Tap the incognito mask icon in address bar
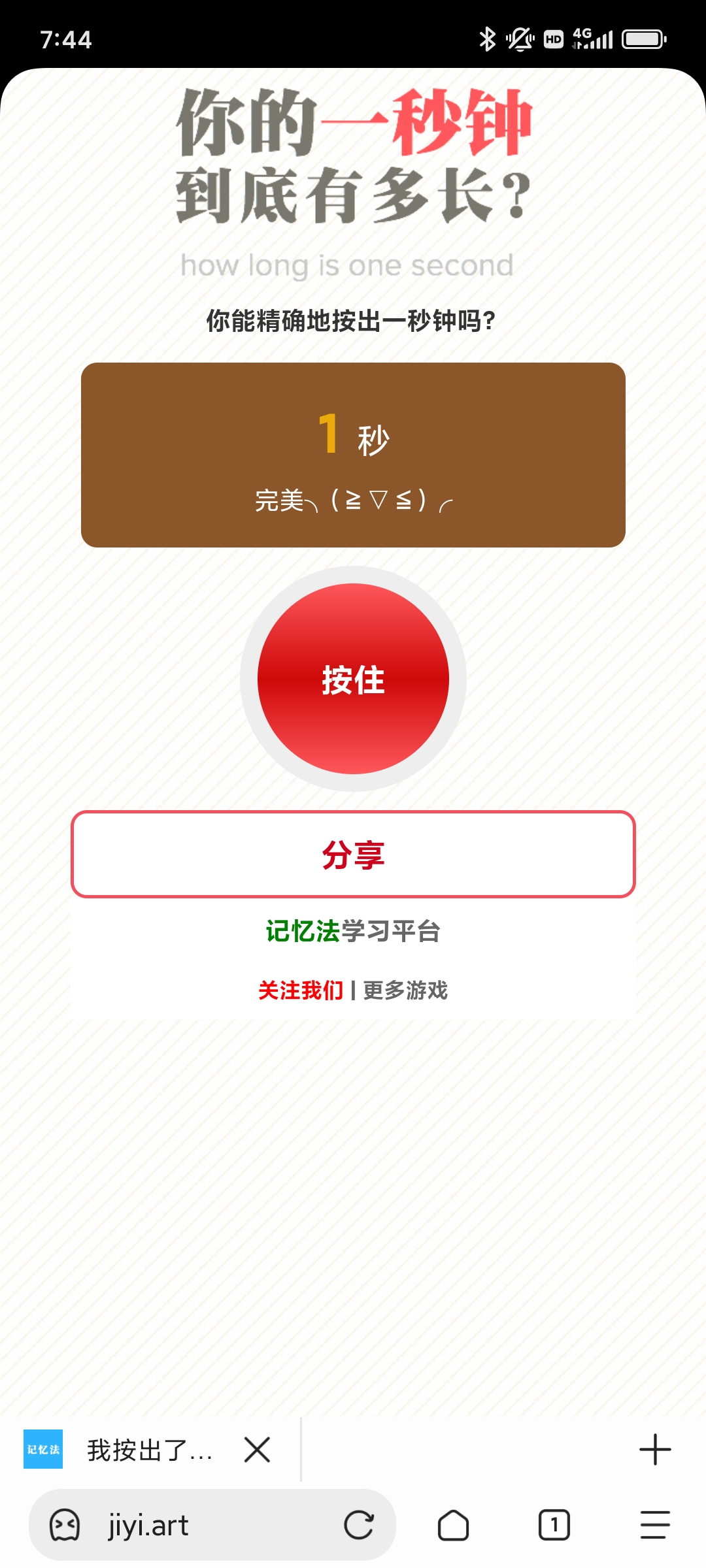 point(65,1526)
